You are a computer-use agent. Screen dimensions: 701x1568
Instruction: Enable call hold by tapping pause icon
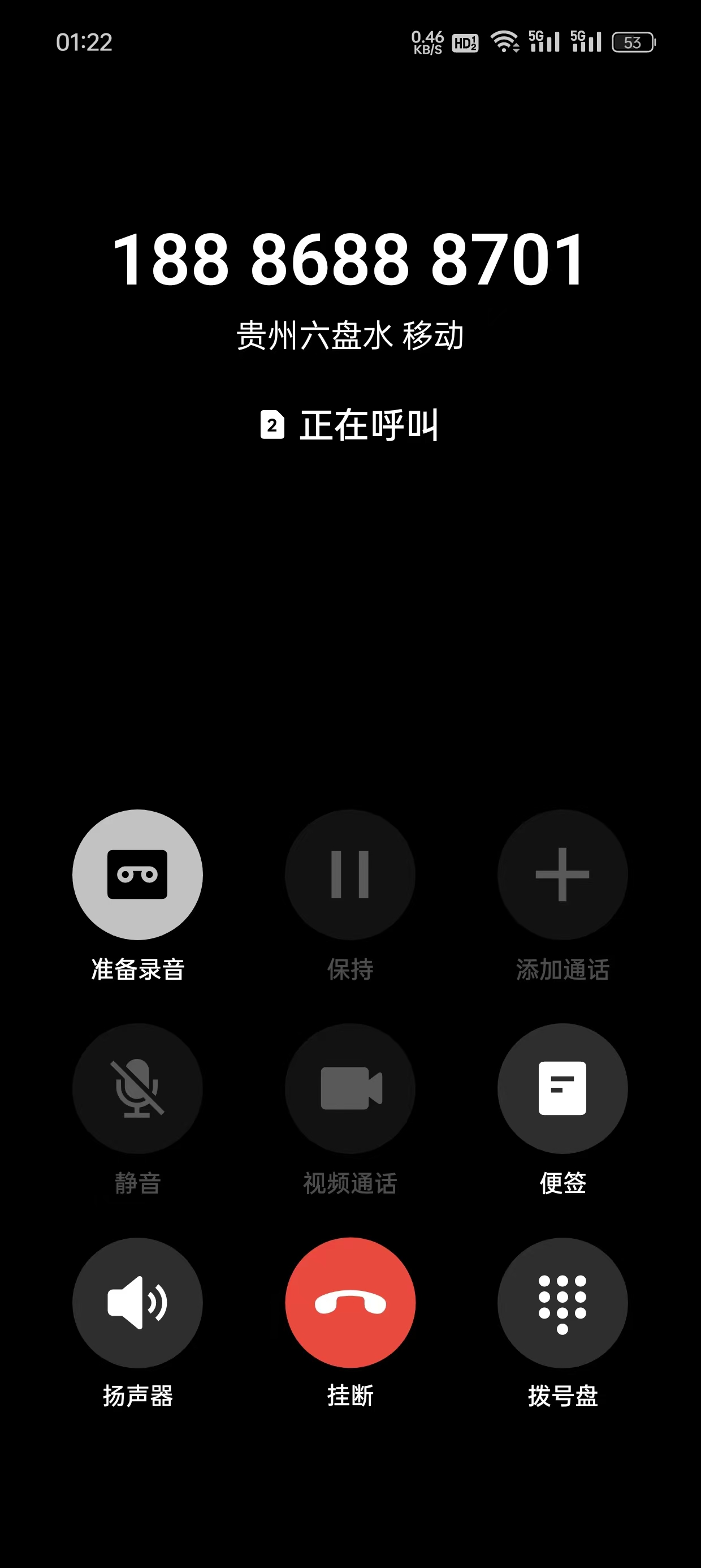(x=350, y=874)
